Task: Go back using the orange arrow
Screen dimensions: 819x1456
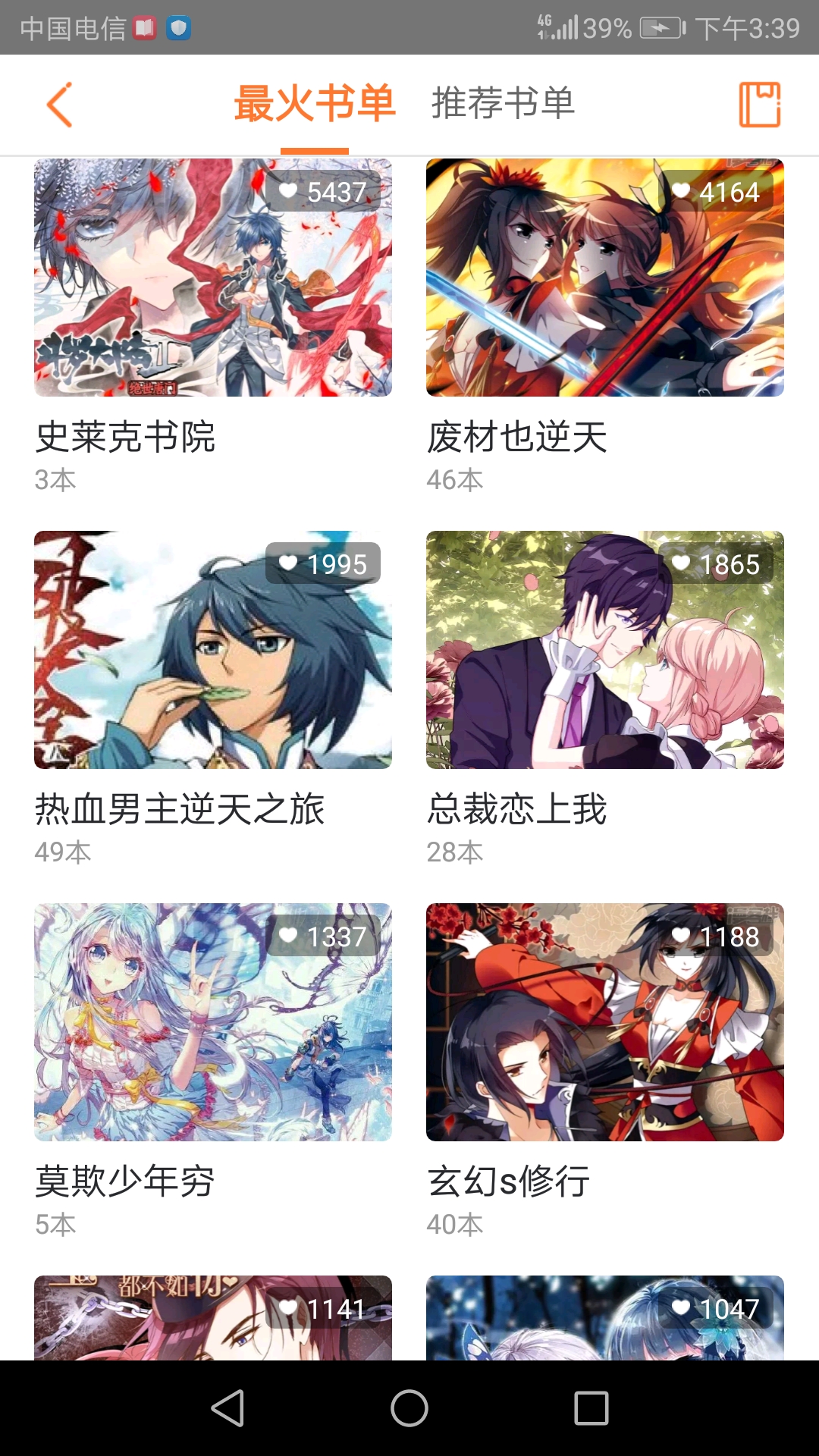Action: point(60,105)
